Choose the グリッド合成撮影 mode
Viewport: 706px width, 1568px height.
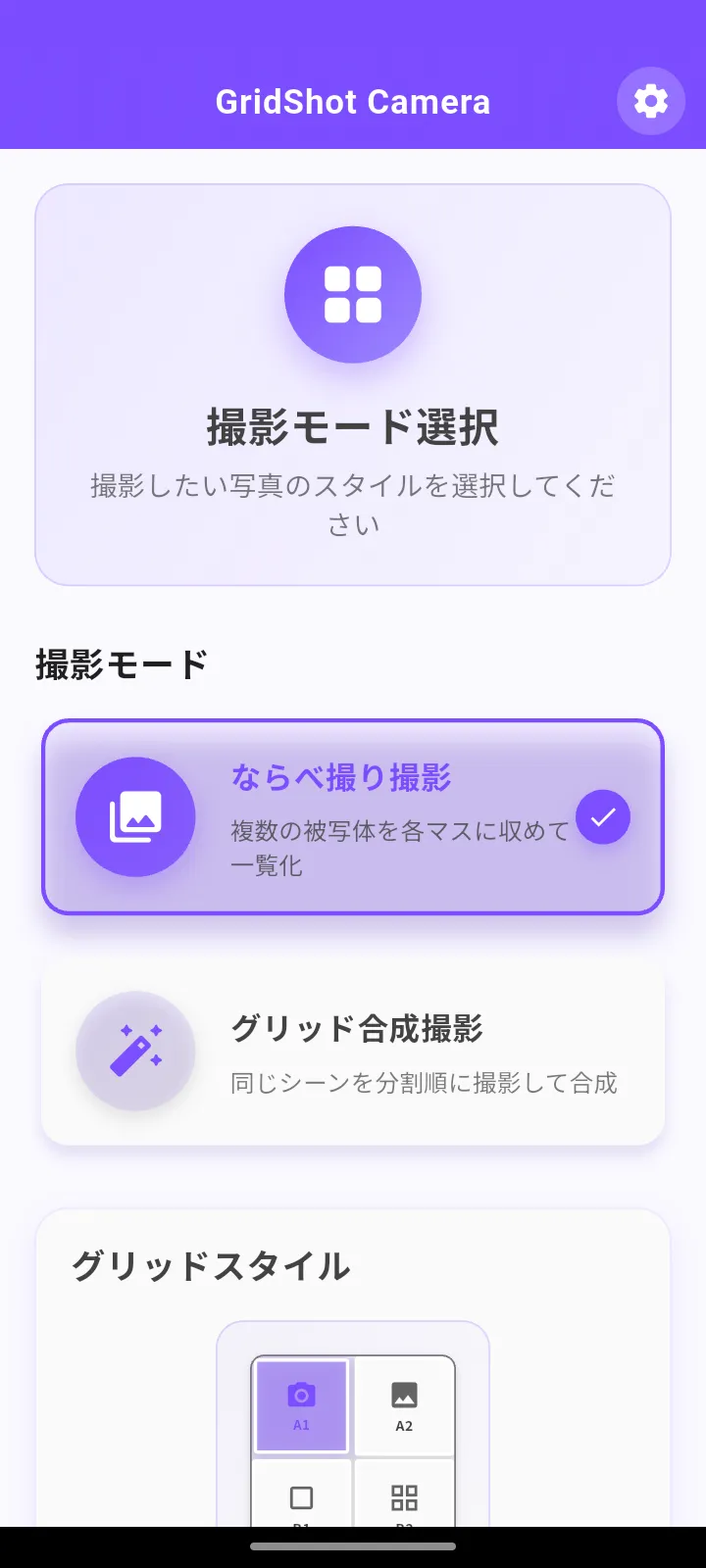(353, 1053)
